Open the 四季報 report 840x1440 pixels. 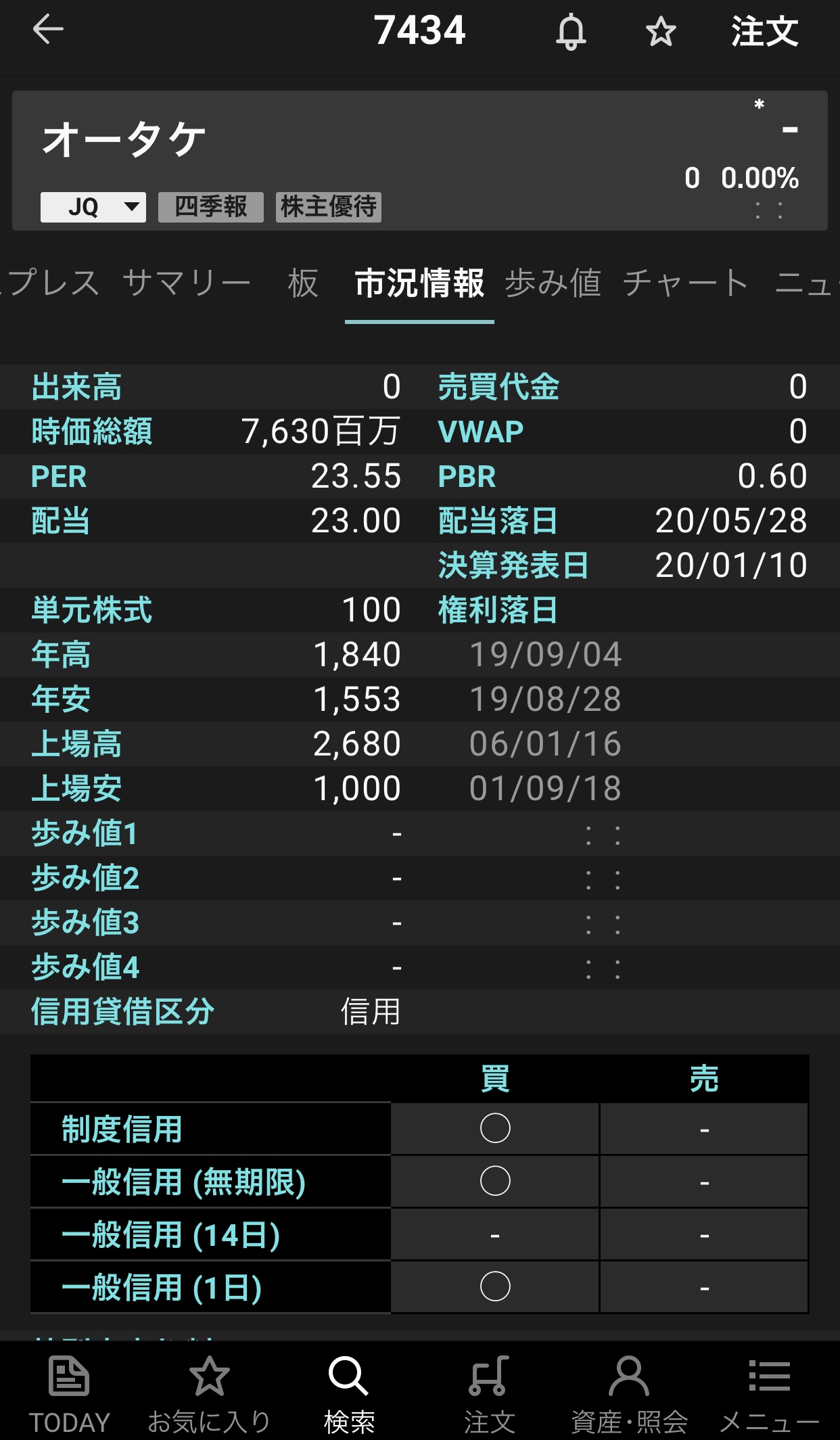coord(211,207)
